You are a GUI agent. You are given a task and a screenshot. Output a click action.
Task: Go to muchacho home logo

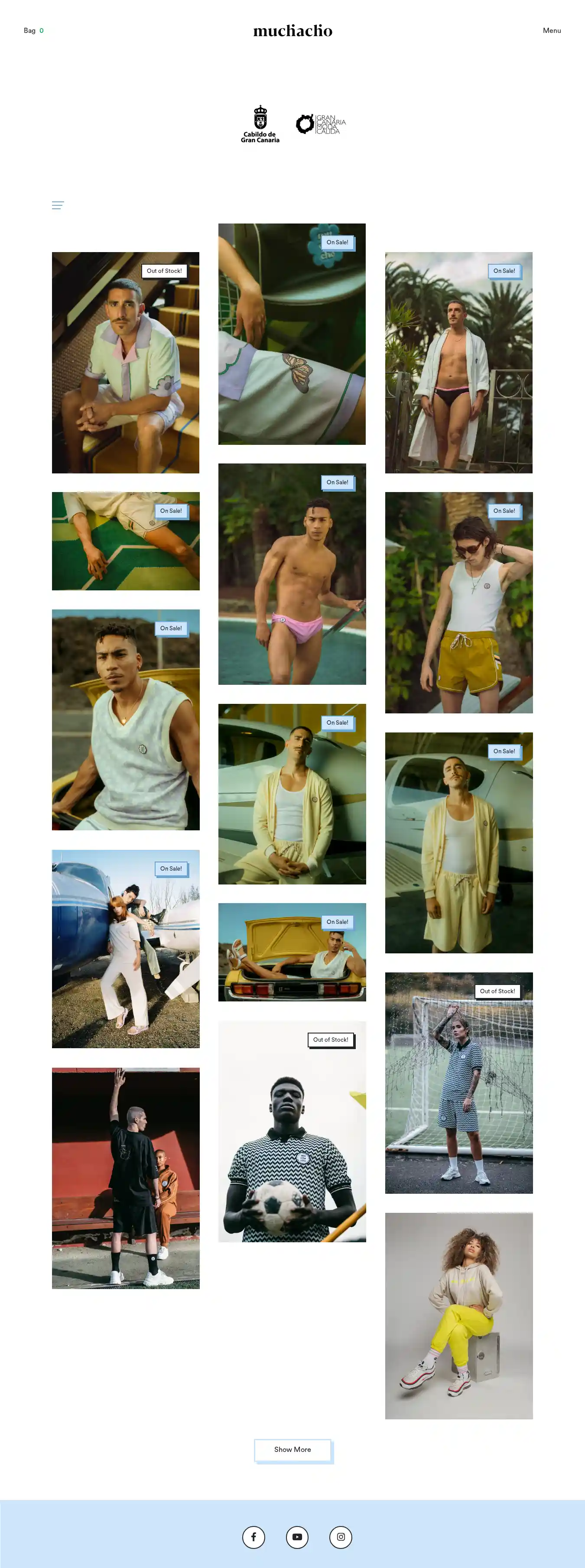click(292, 30)
